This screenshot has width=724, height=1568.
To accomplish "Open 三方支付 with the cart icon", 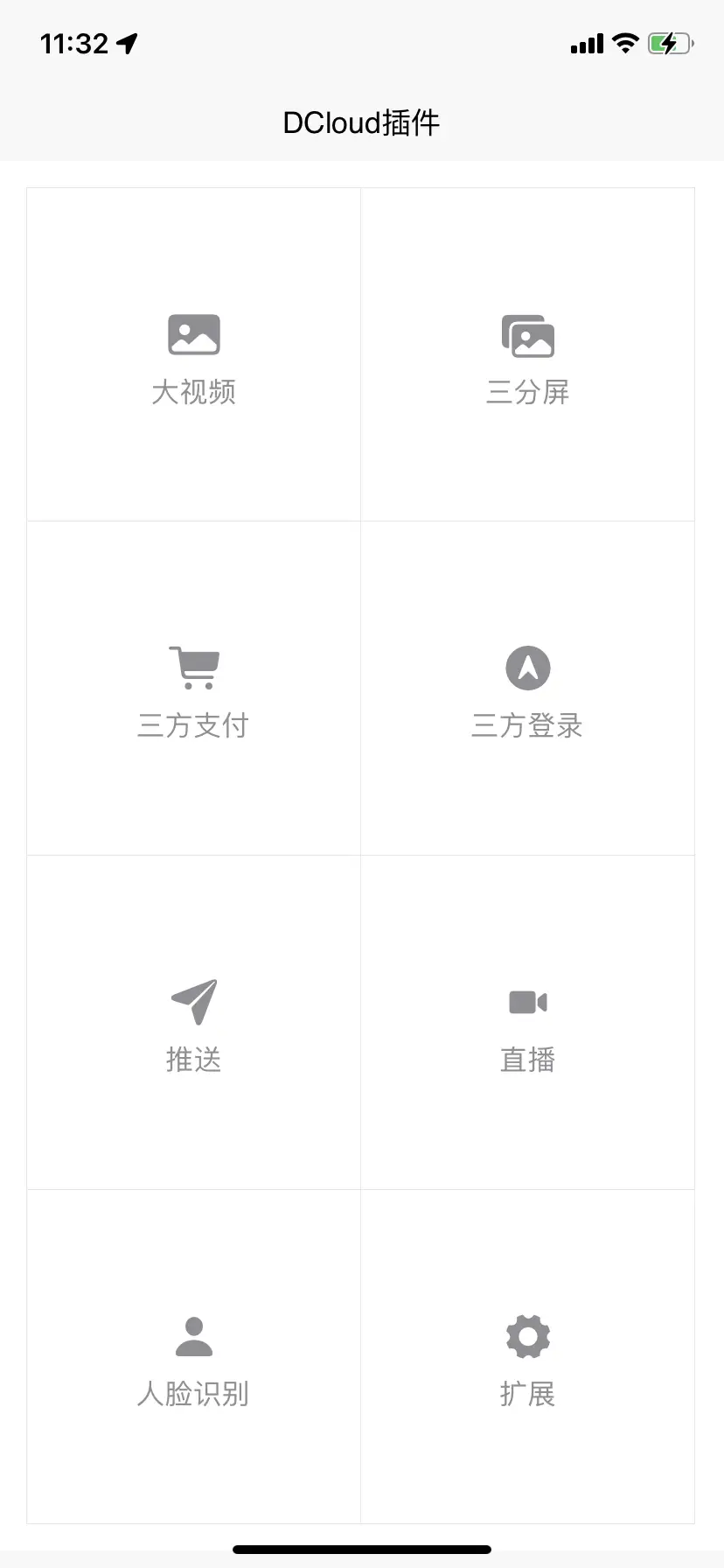I will coord(194,689).
